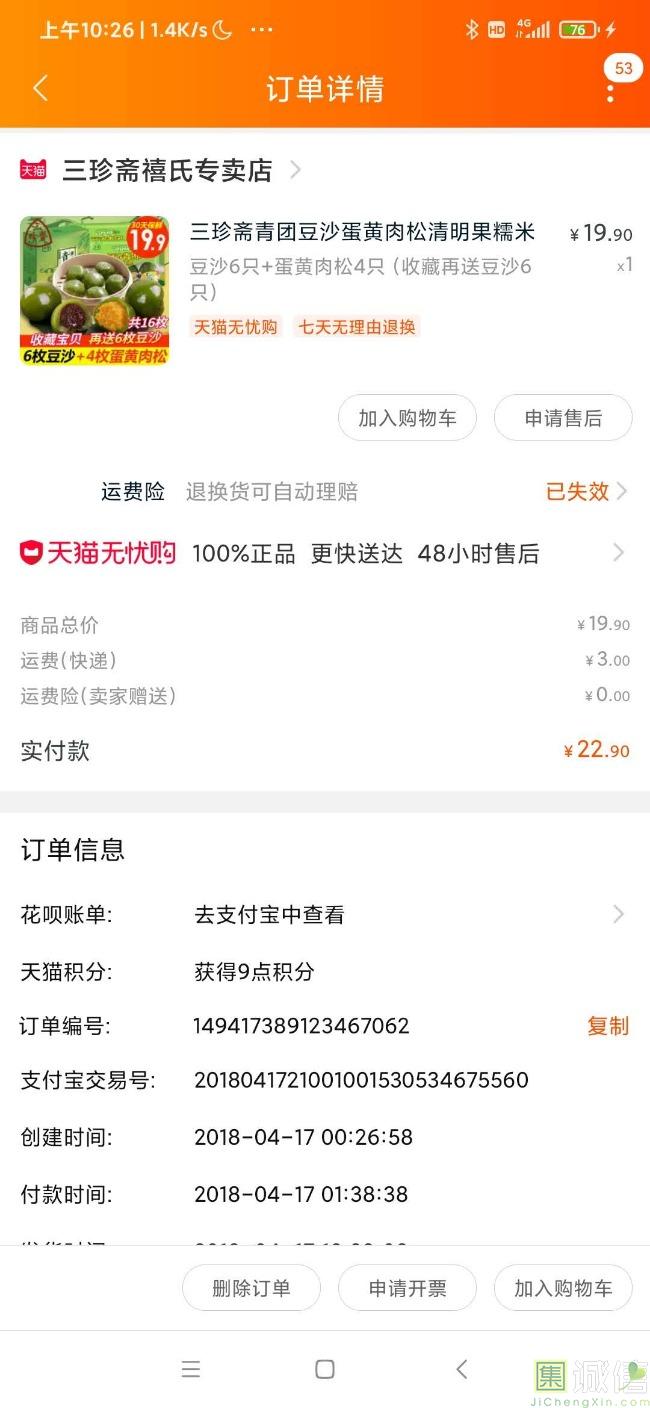Image resolution: width=650 pixels, height=1408 pixels.
Task: Tap the 删除订单 button
Action: click(x=251, y=1288)
